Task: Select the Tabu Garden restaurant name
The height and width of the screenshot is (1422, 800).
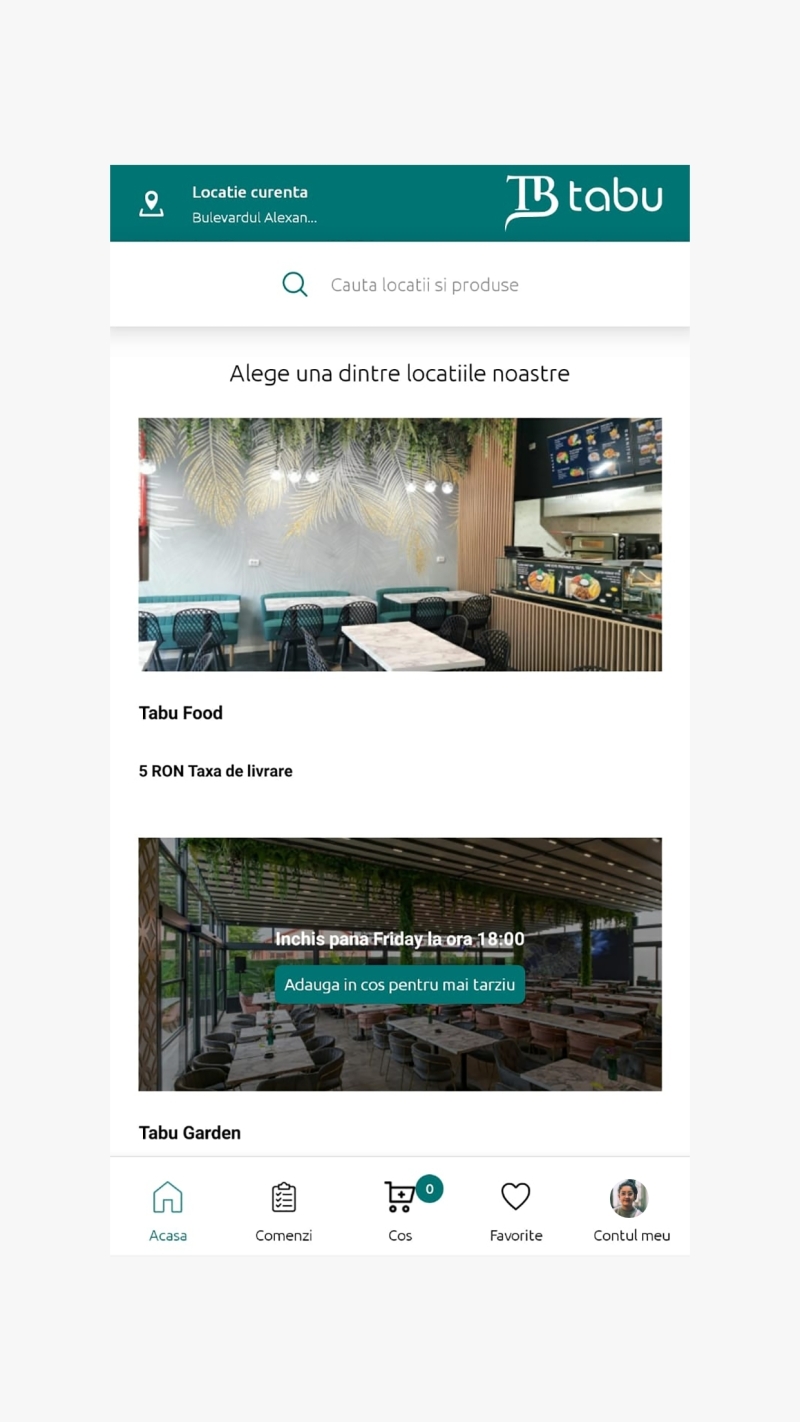Action: 190,1132
